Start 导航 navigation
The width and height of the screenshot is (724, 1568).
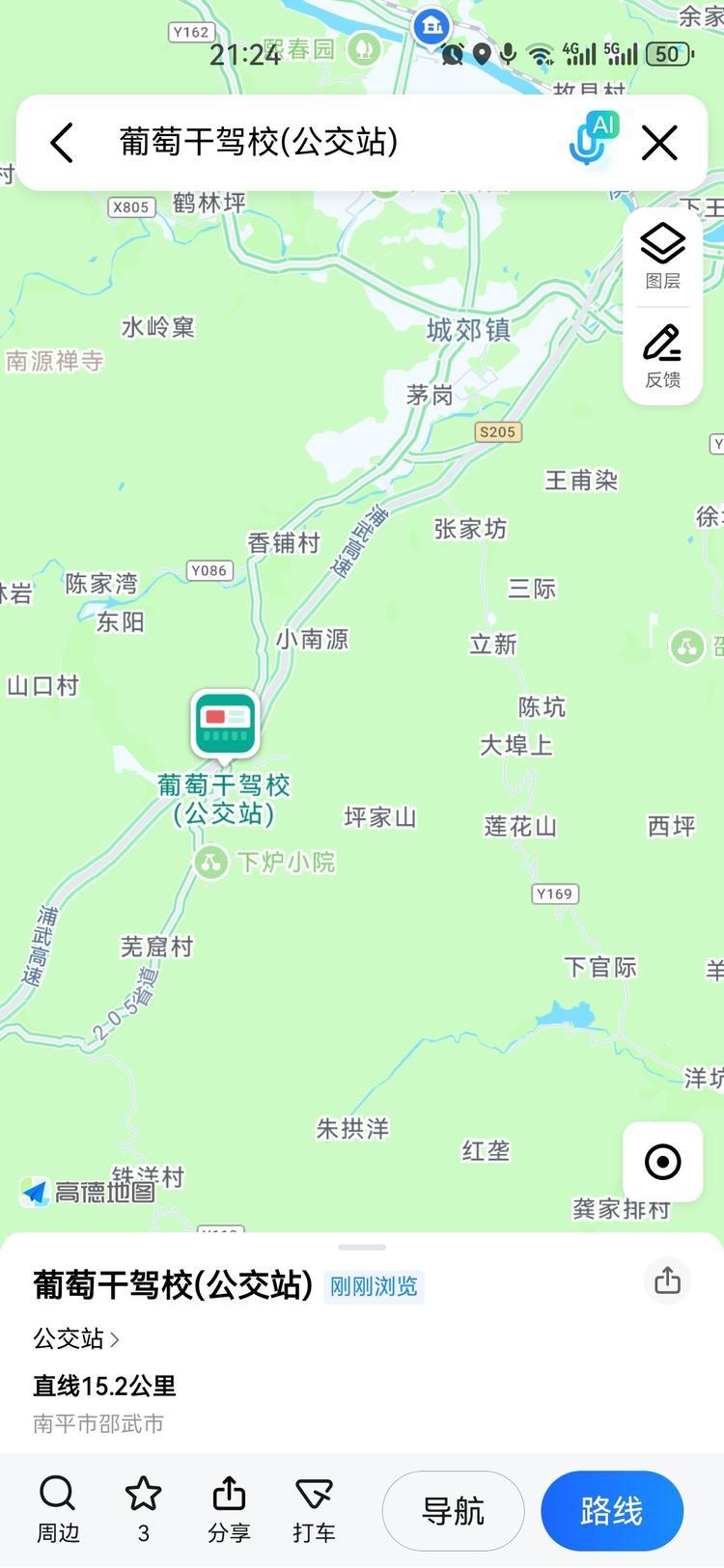(x=453, y=1510)
